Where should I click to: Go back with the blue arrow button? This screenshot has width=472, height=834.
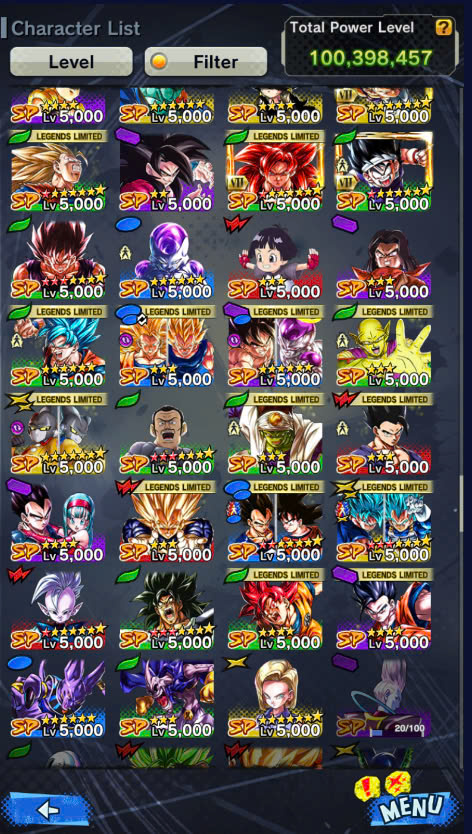47,810
